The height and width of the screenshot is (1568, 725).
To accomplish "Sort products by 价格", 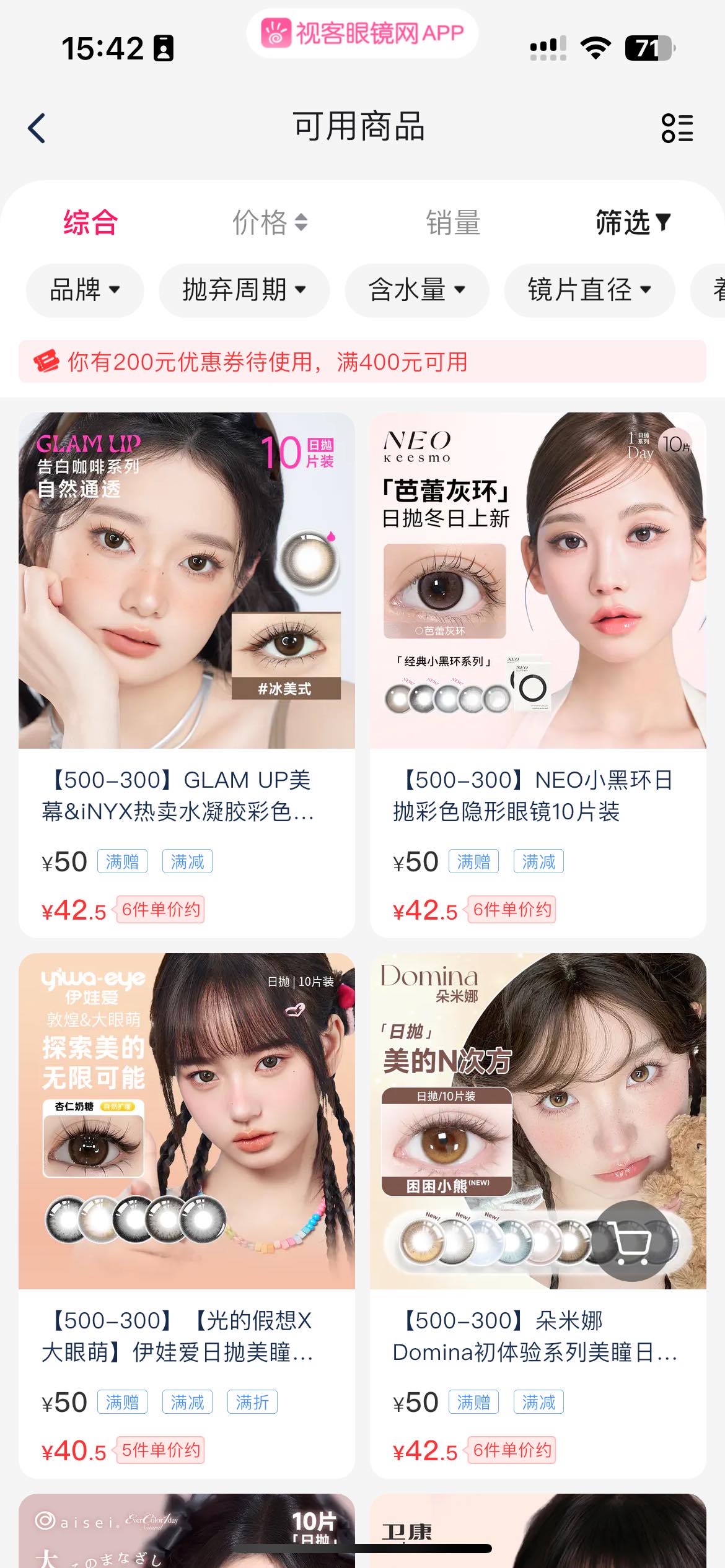I will point(270,222).
